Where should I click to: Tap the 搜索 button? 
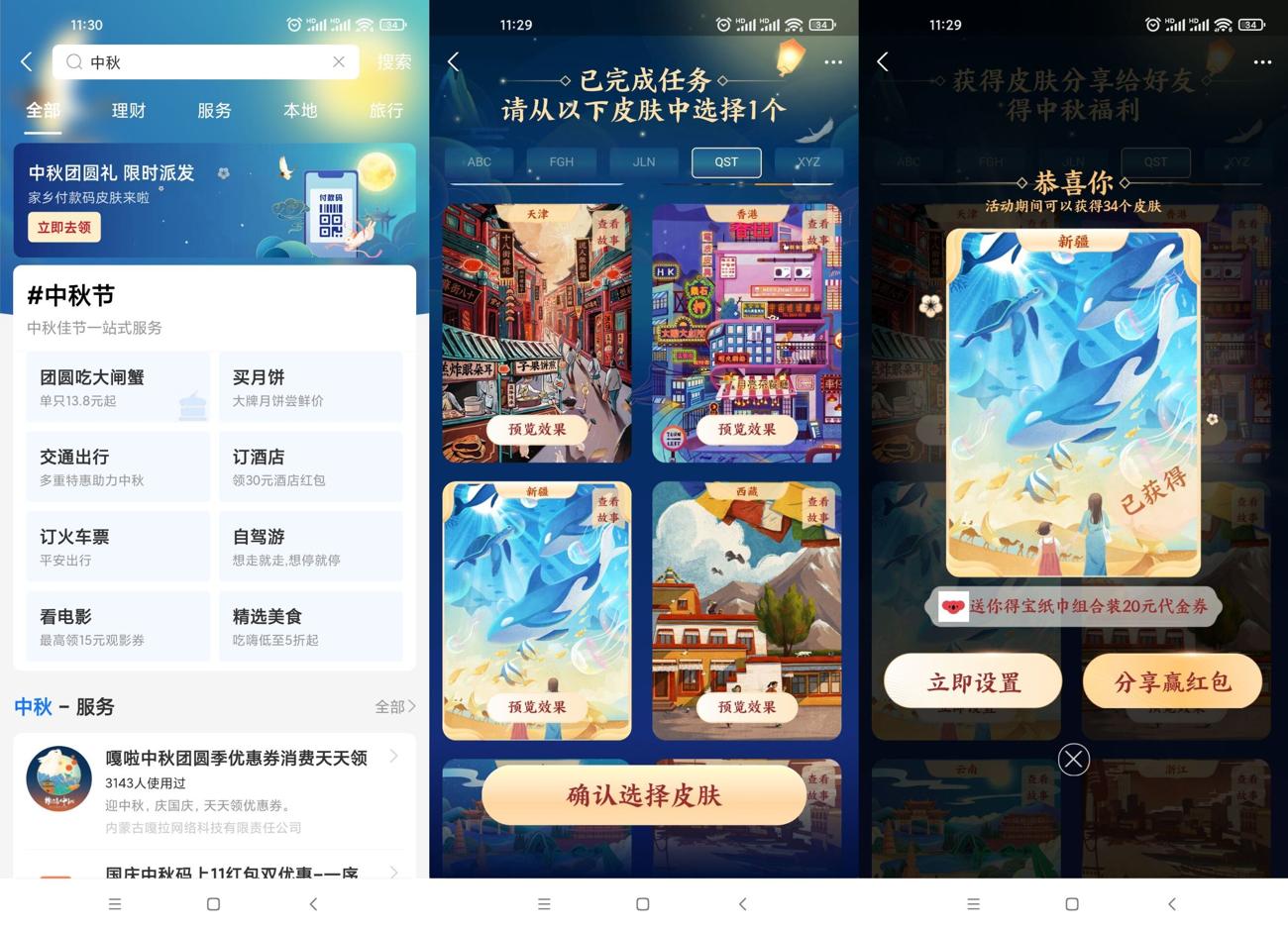[393, 61]
